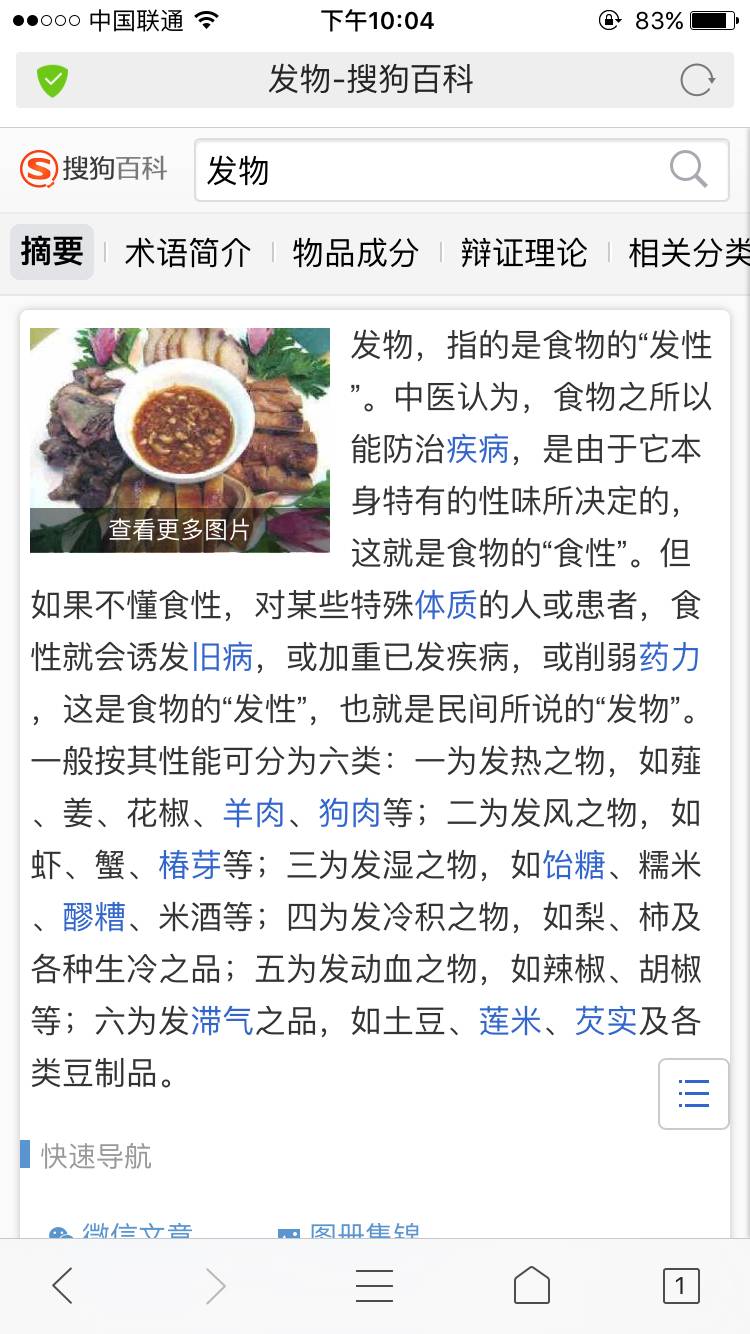Tap the 莲米 link
This screenshot has width=750, height=1334.
coord(510,1021)
